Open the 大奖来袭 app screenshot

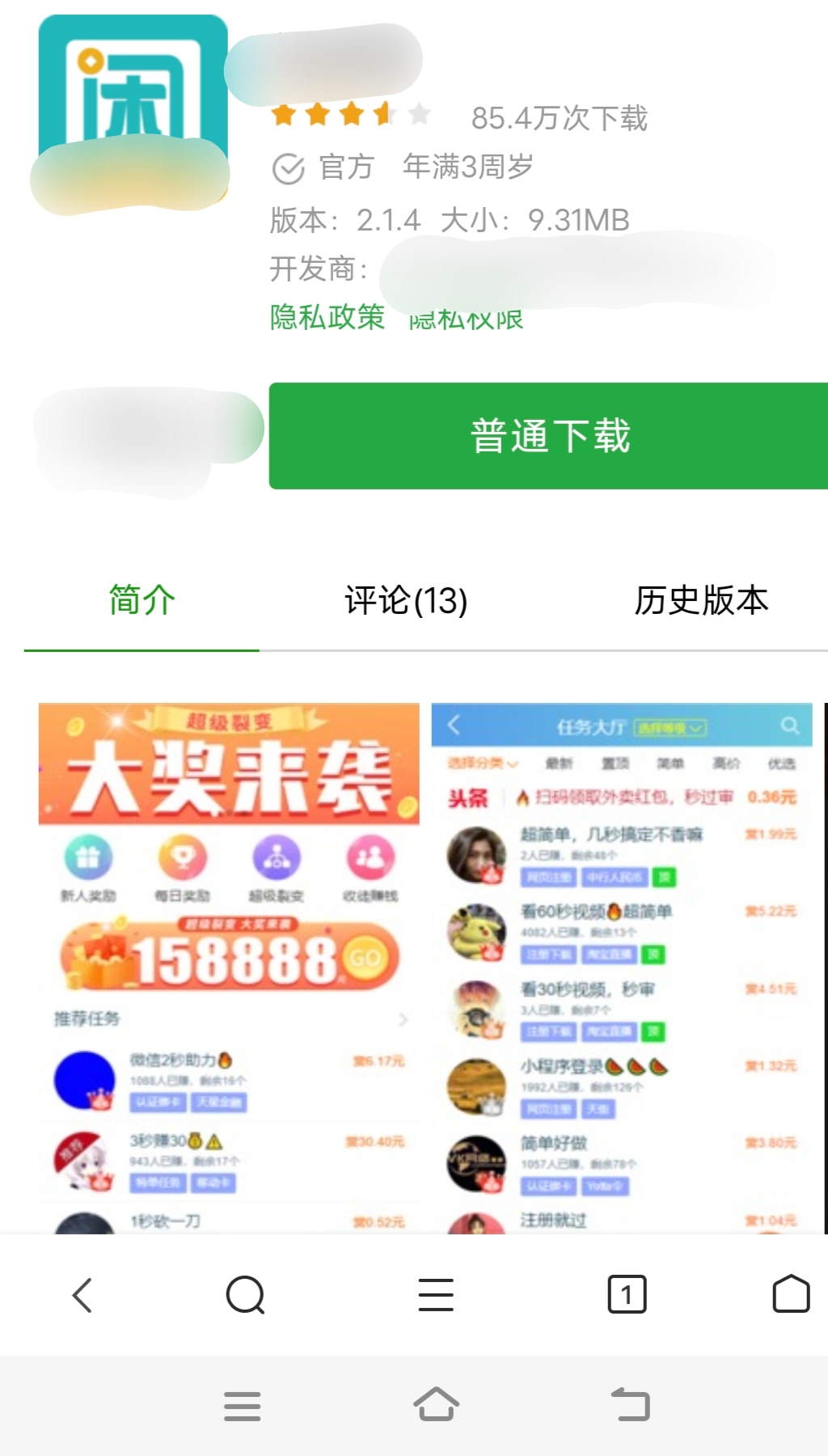point(229,967)
